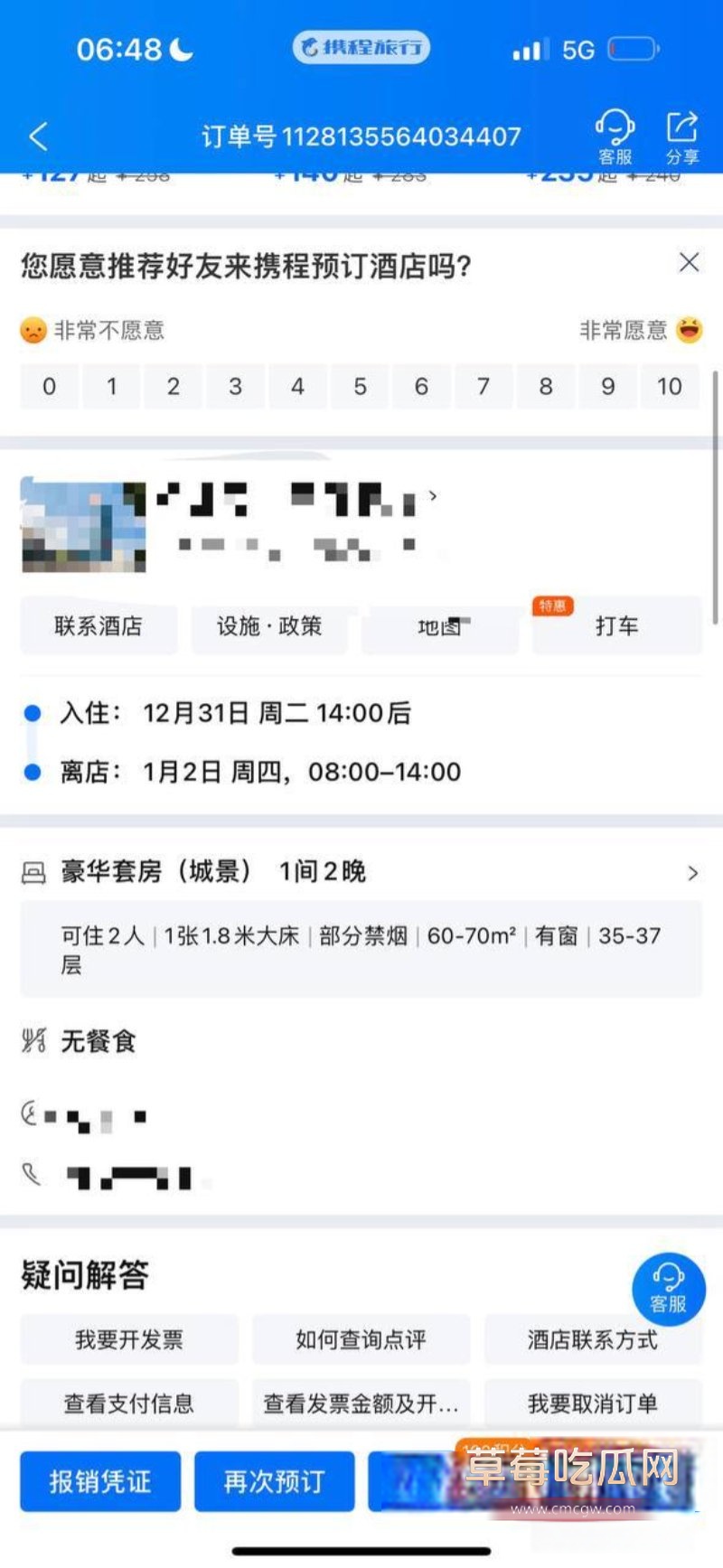Dismiss the recommendation survey
The height and width of the screenshot is (1568, 723).
coord(689,263)
